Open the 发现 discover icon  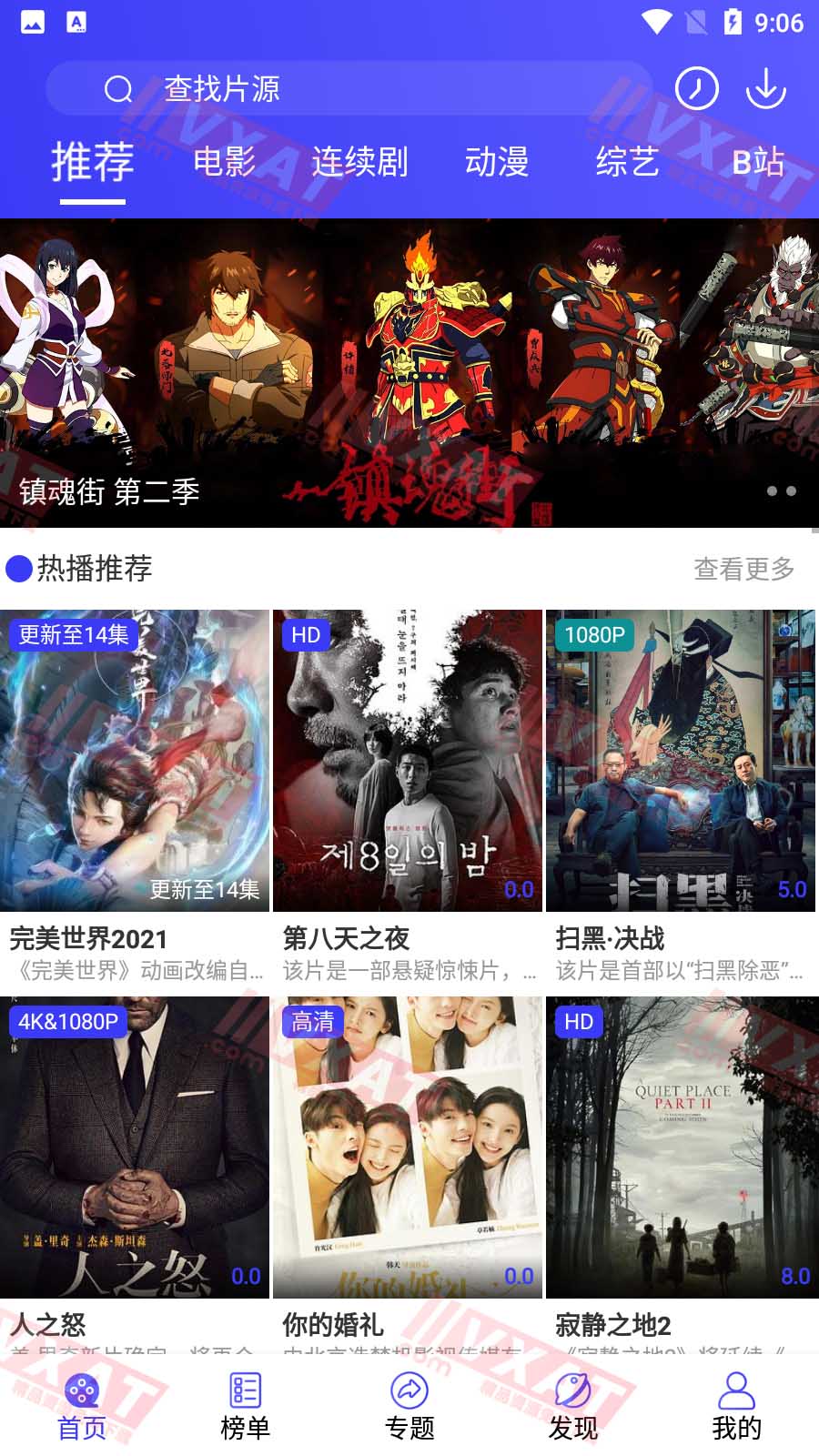click(x=571, y=1390)
